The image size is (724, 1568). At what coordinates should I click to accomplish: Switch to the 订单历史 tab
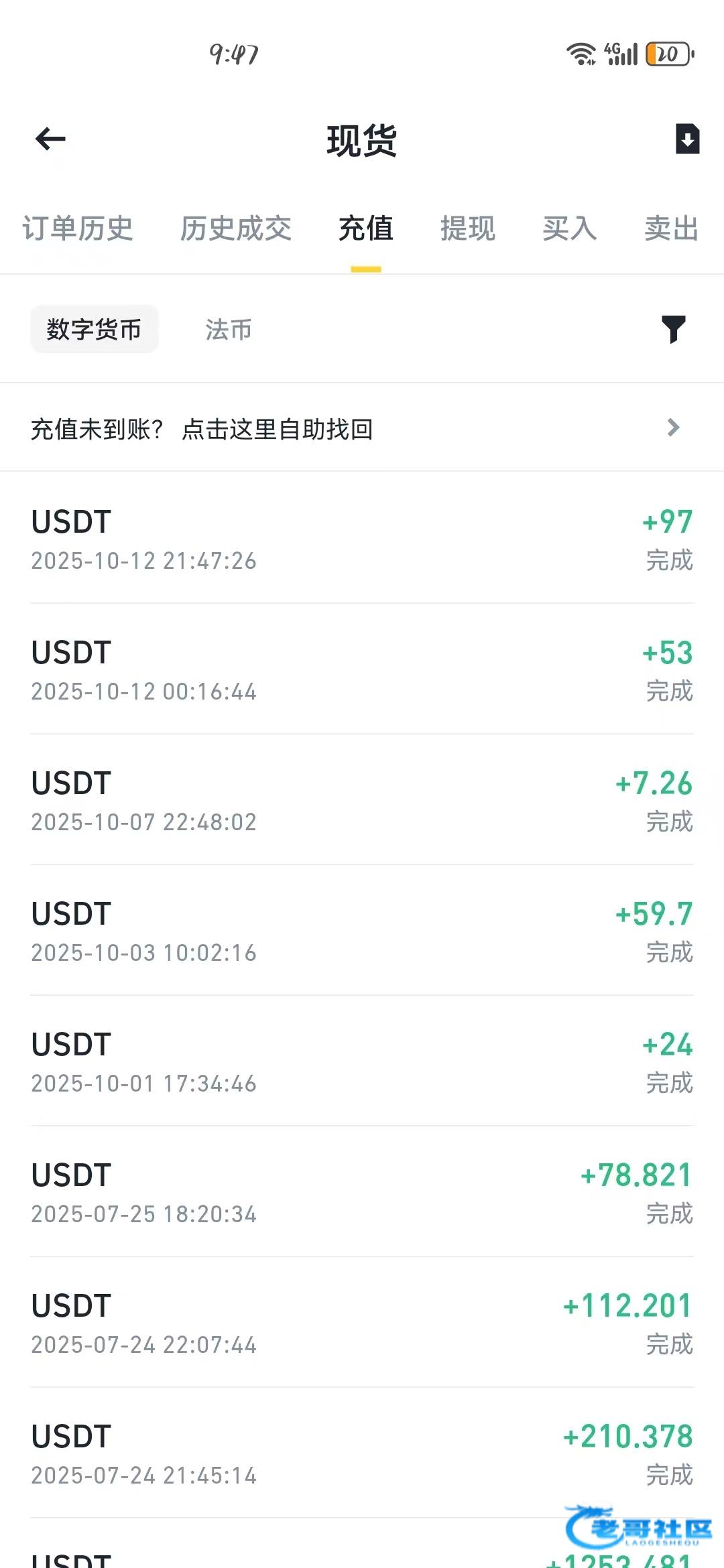(x=78, y=228)
